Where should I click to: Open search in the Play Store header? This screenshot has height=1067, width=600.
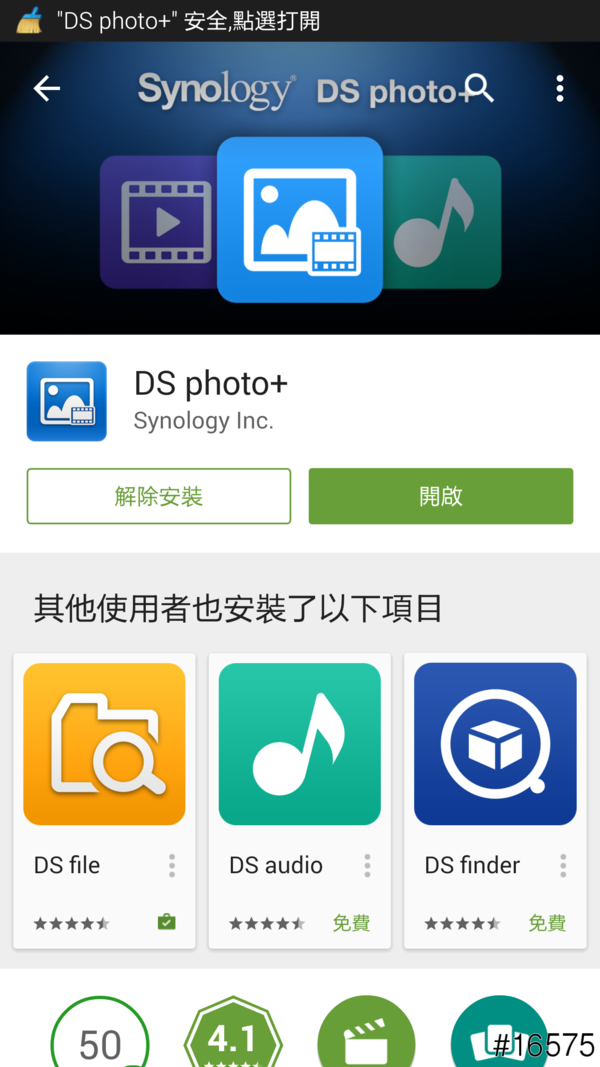click(x=480, y=89)
